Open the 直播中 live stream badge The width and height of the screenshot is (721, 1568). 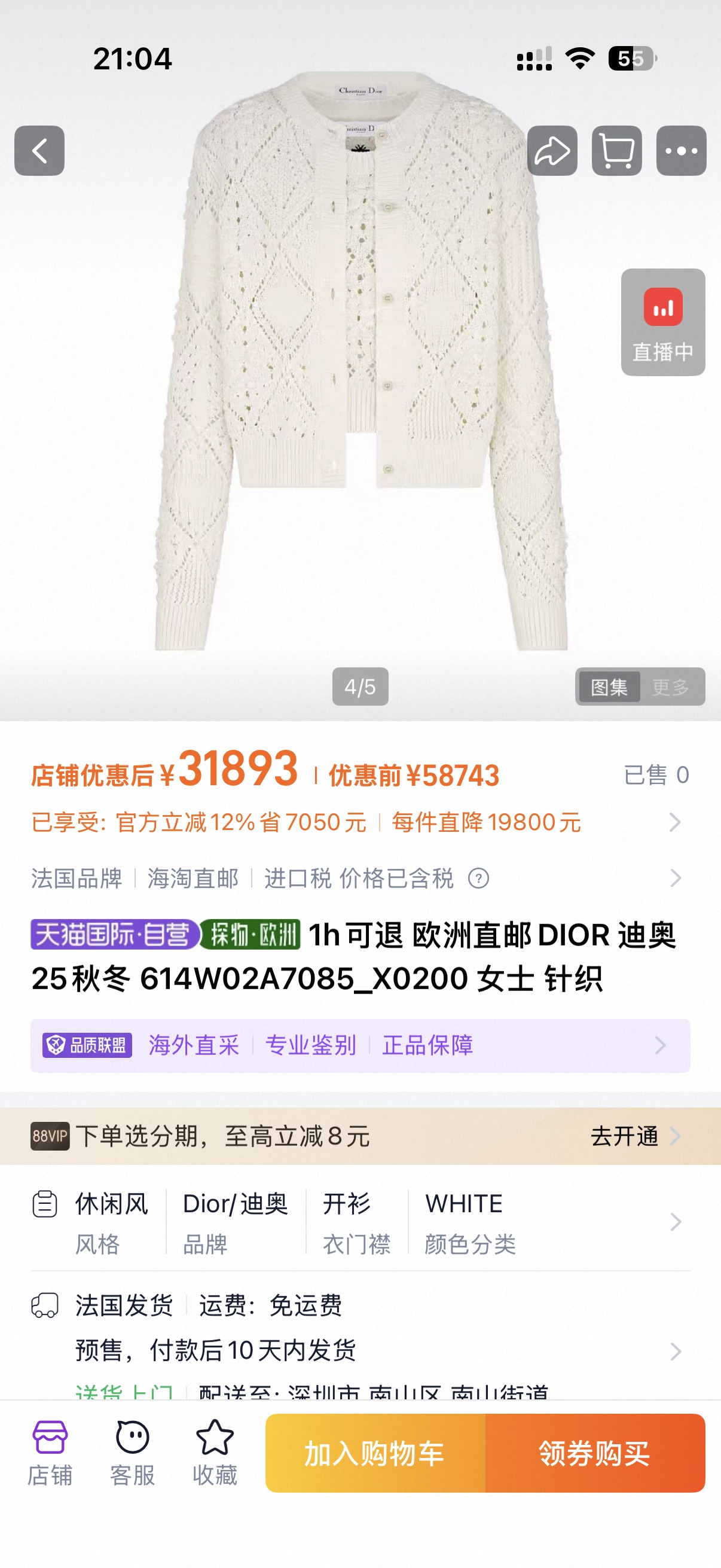point(662,322)
